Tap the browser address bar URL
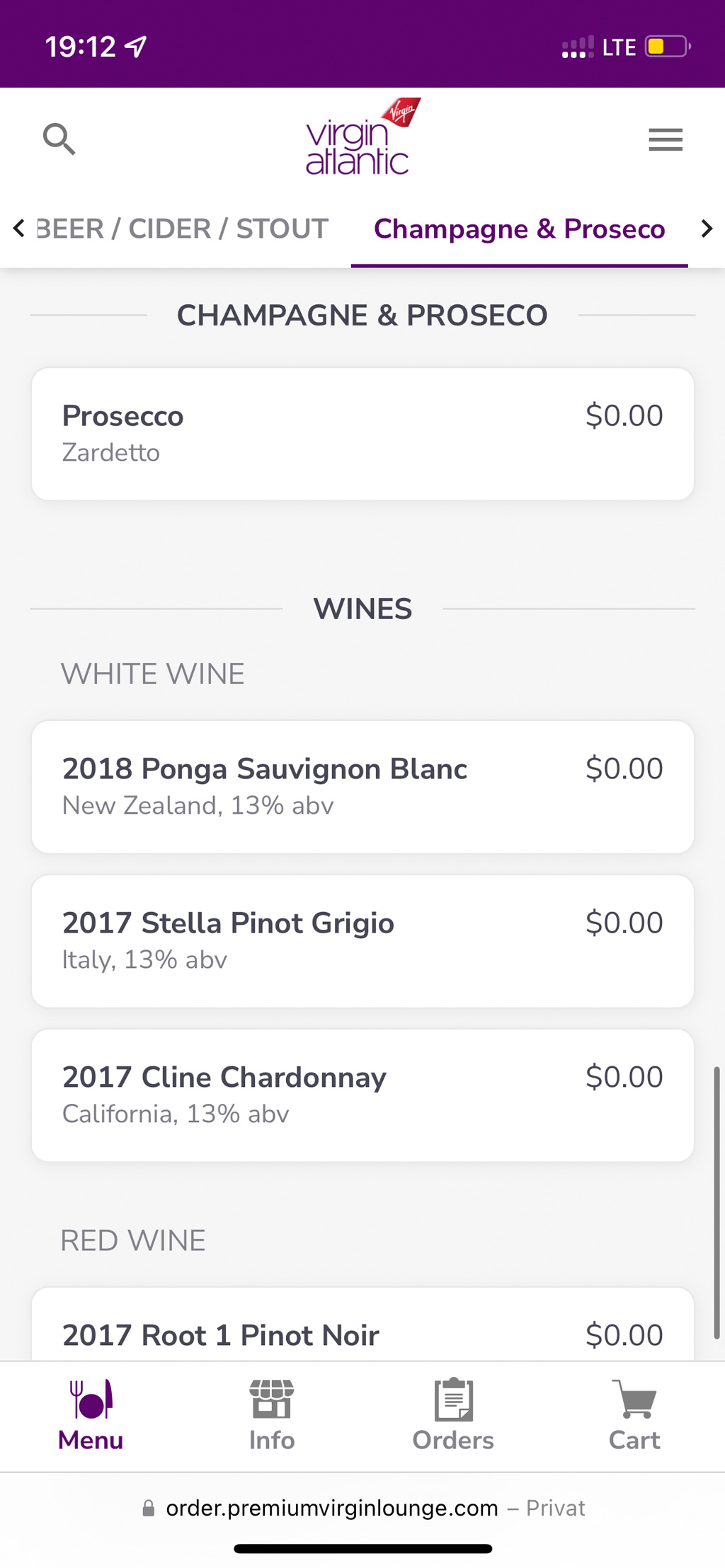 point(331,1508)
